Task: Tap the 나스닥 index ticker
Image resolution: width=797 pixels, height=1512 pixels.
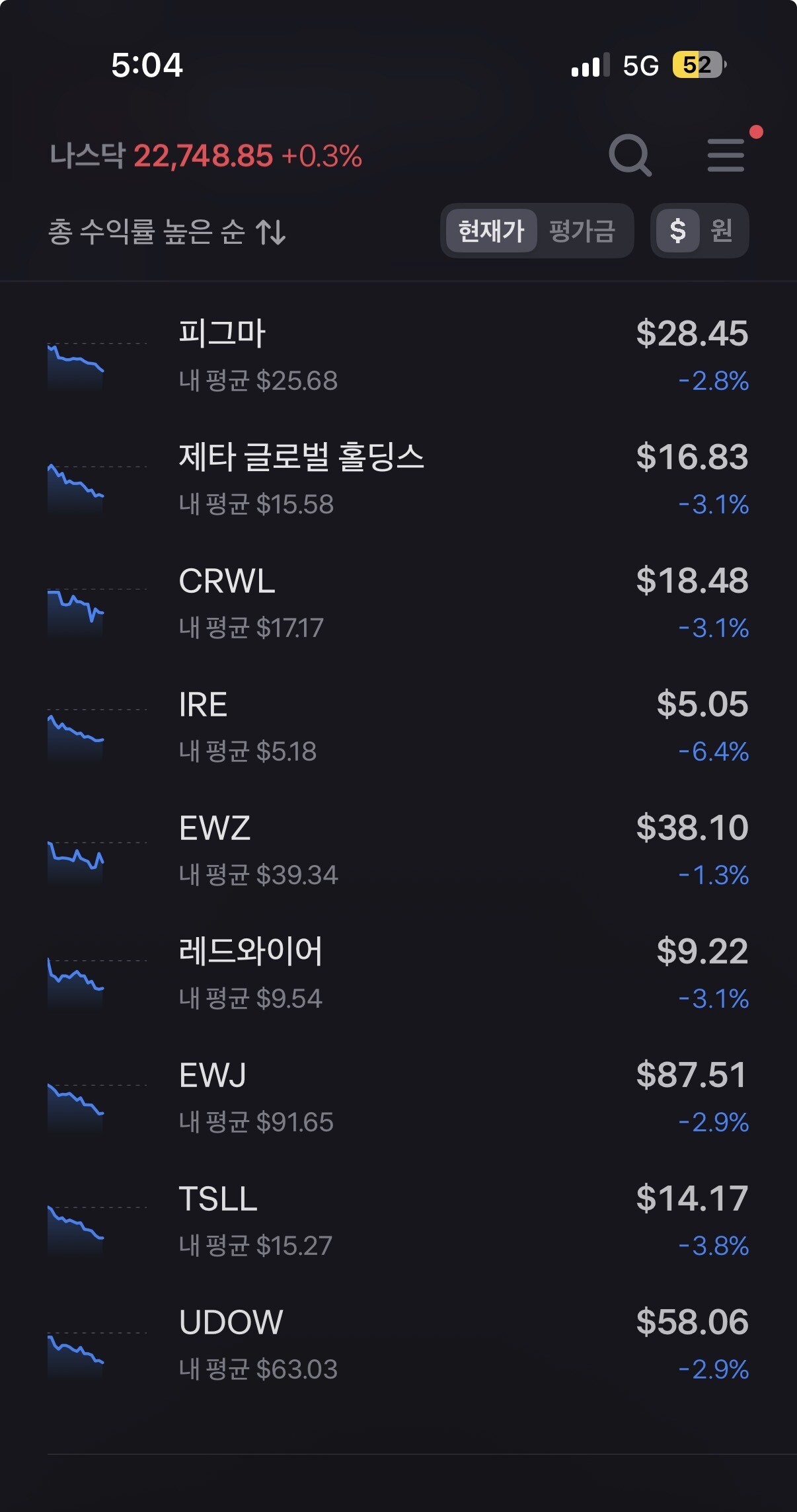Action: (206, 156)
